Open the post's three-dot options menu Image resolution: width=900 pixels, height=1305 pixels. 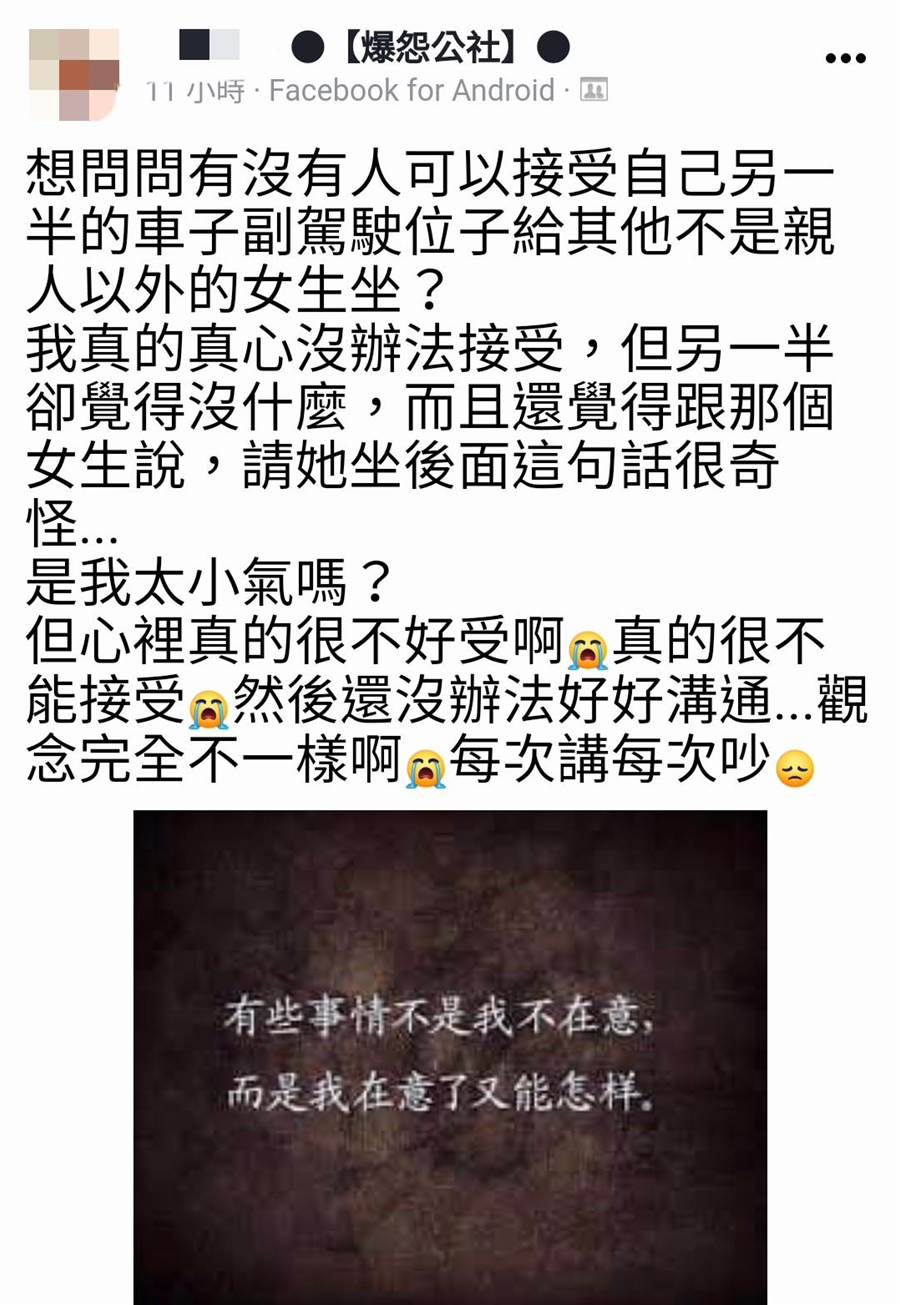pos(845,59)
